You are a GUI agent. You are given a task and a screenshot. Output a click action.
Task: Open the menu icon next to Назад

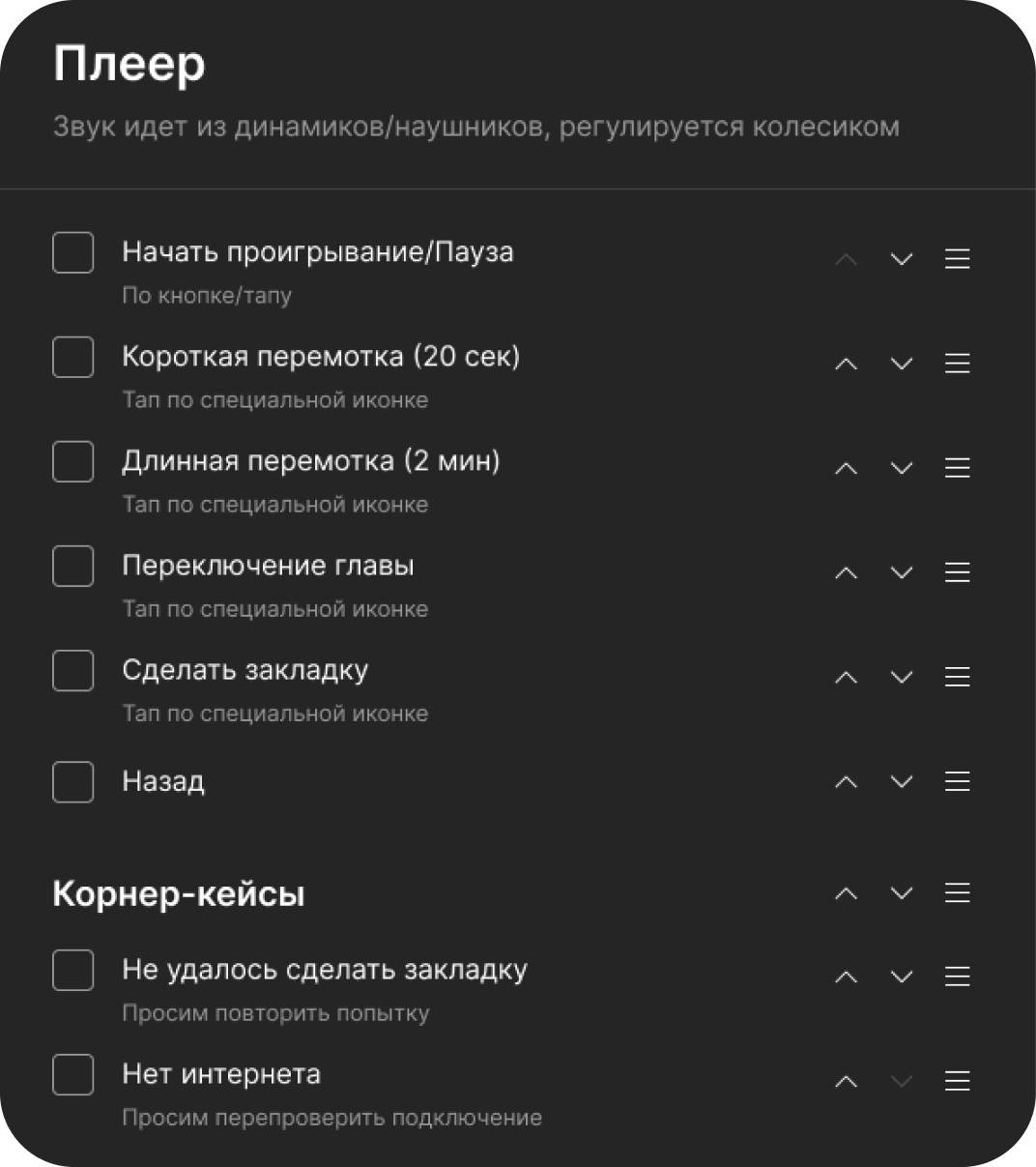957,781
